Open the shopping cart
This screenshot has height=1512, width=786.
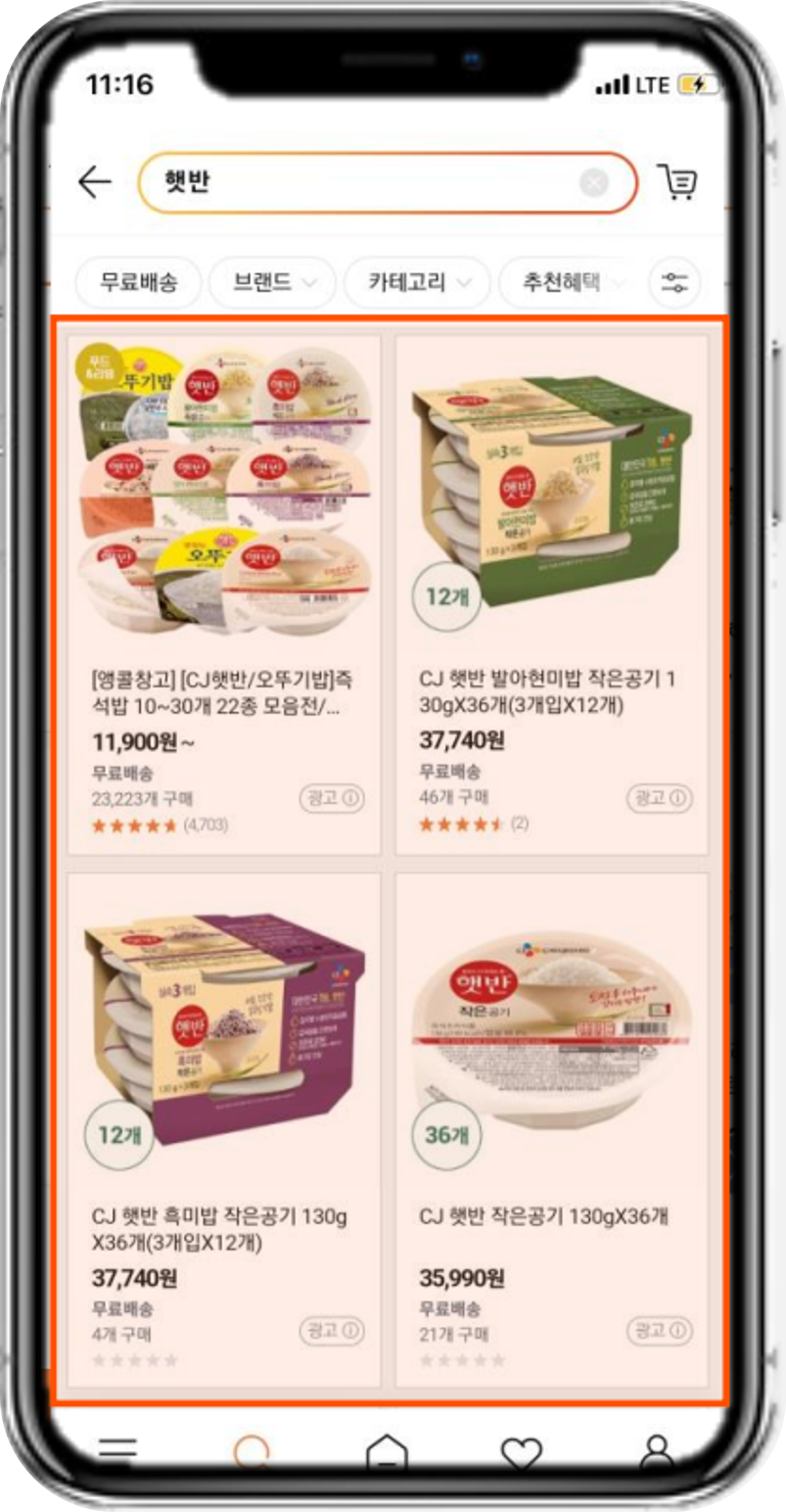[x=677, y=183]
